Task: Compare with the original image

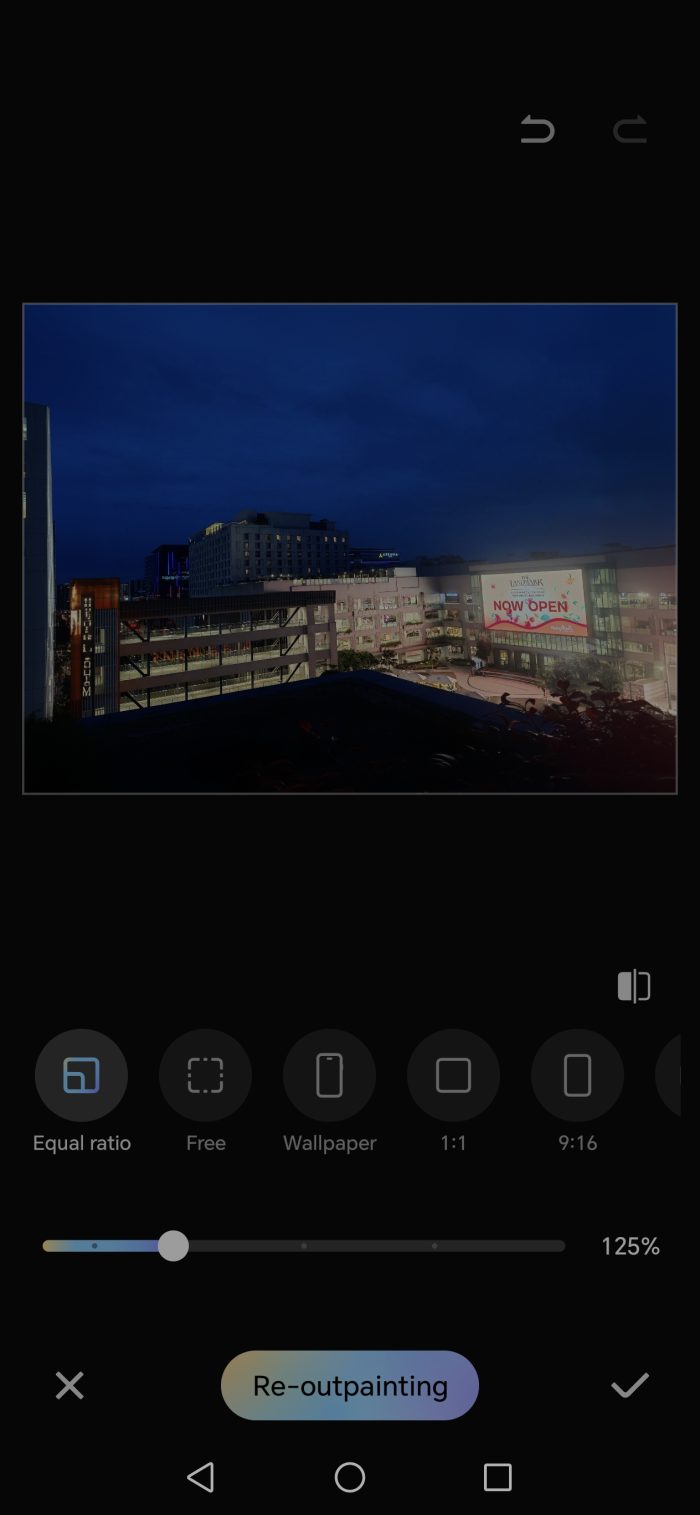Action: tap(634, 986)
